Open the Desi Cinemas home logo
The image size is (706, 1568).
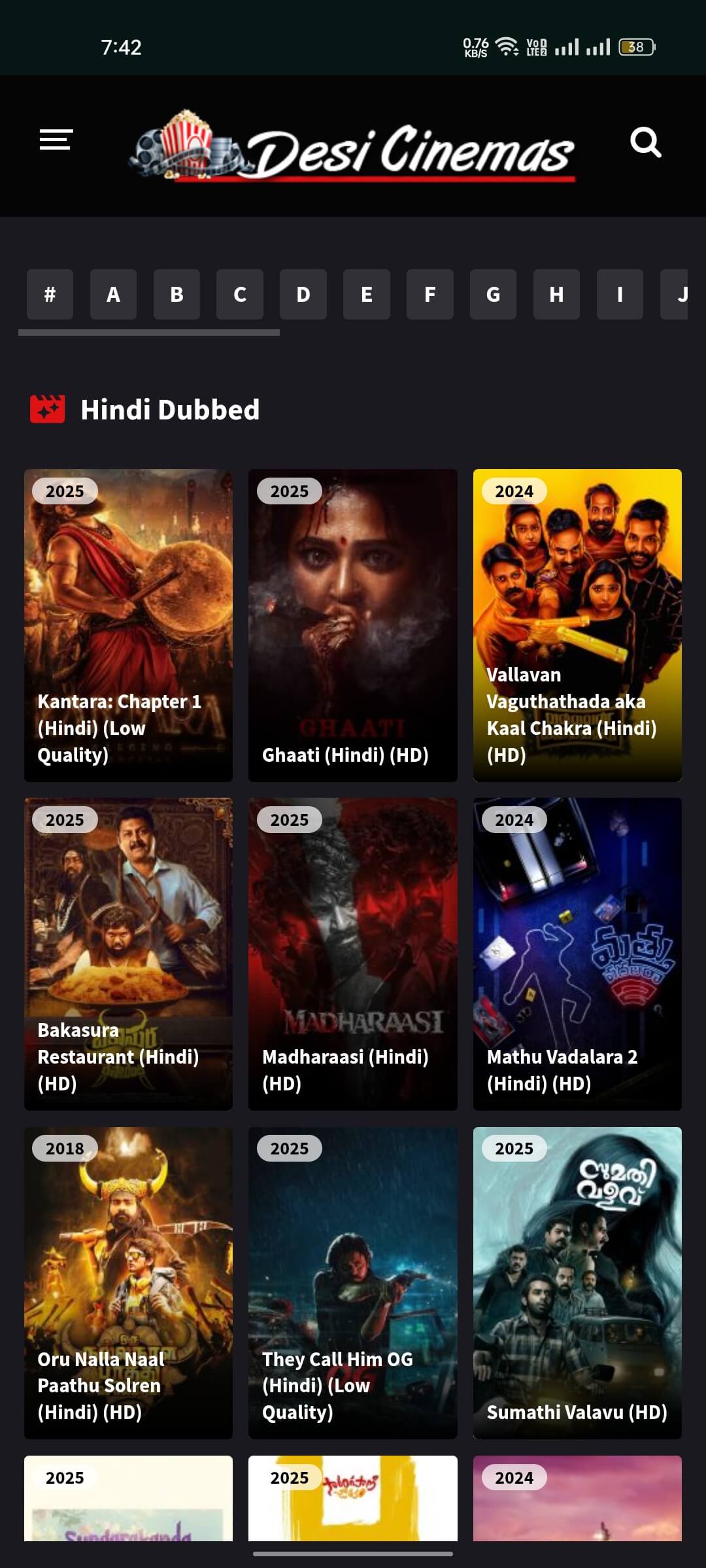(353, 147)
